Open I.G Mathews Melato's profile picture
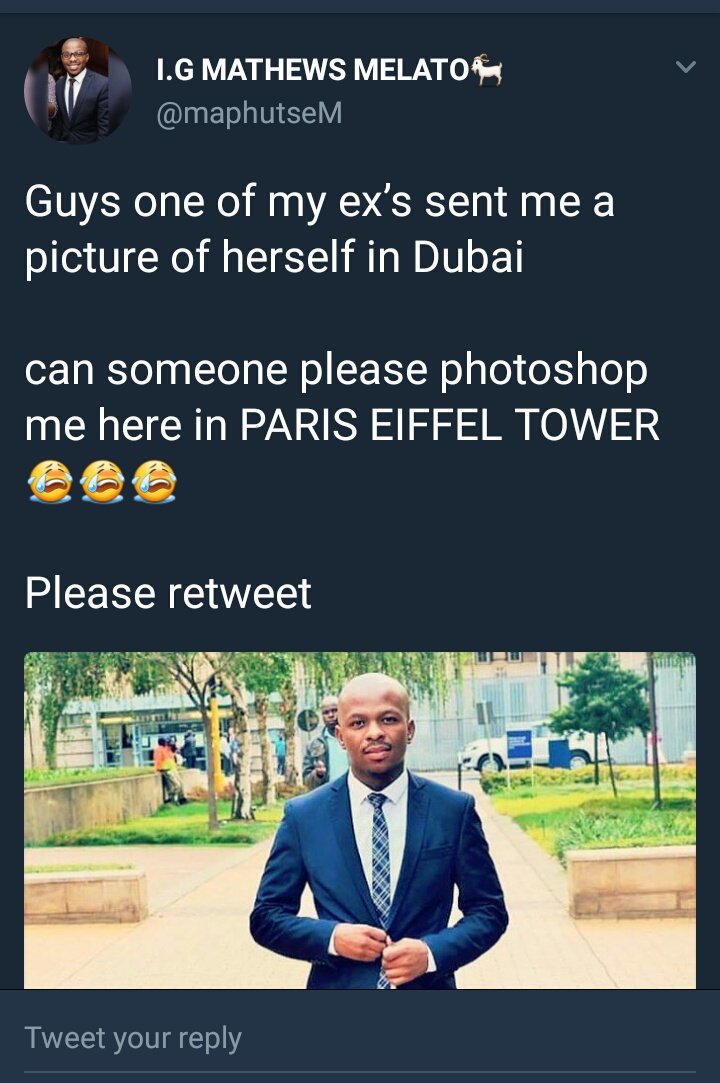The width and height of the screenshot is (720, 1083). click(78, 90)
